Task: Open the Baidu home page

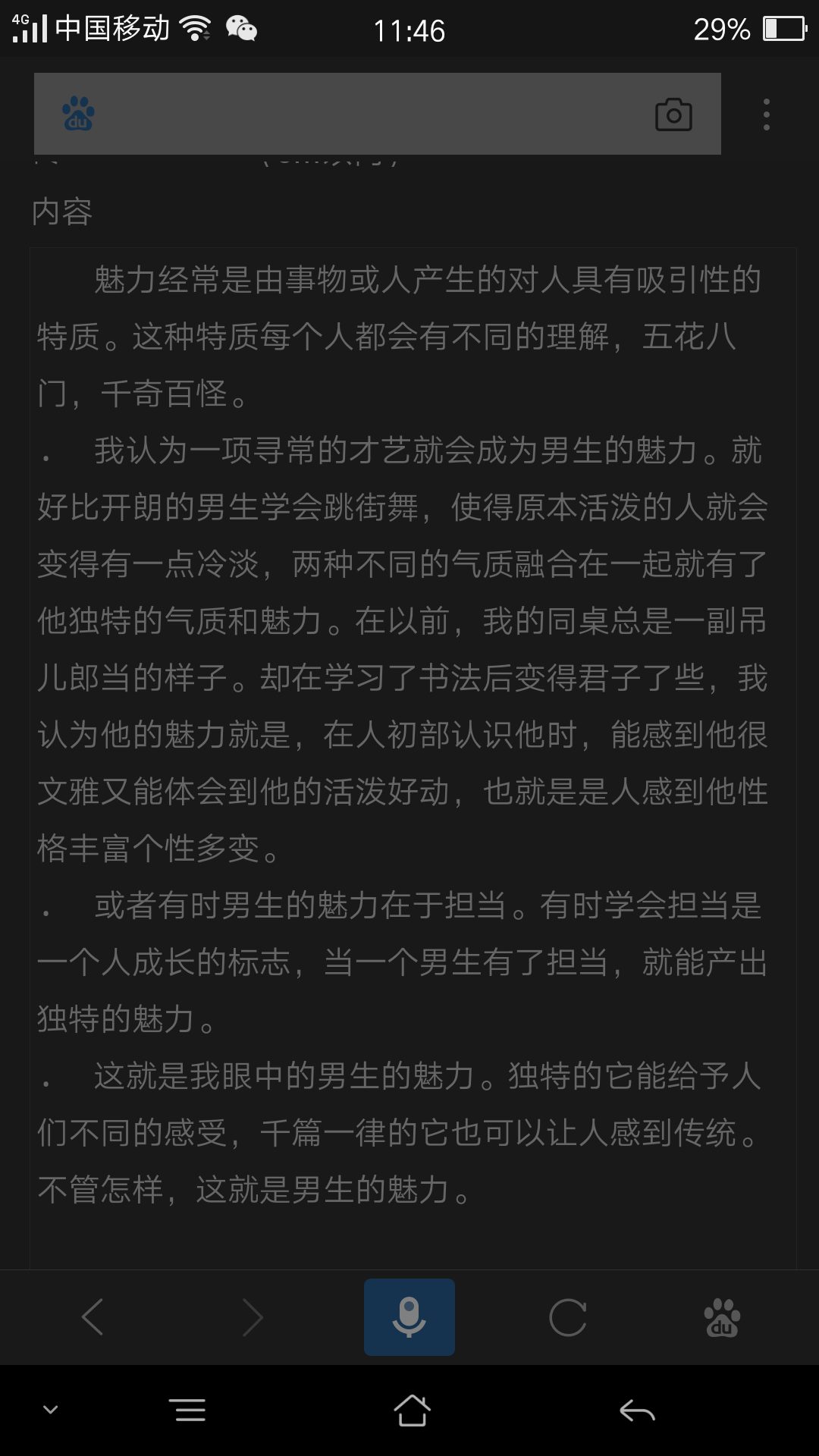Action: pyautogui.click(x=722, y=1317)
